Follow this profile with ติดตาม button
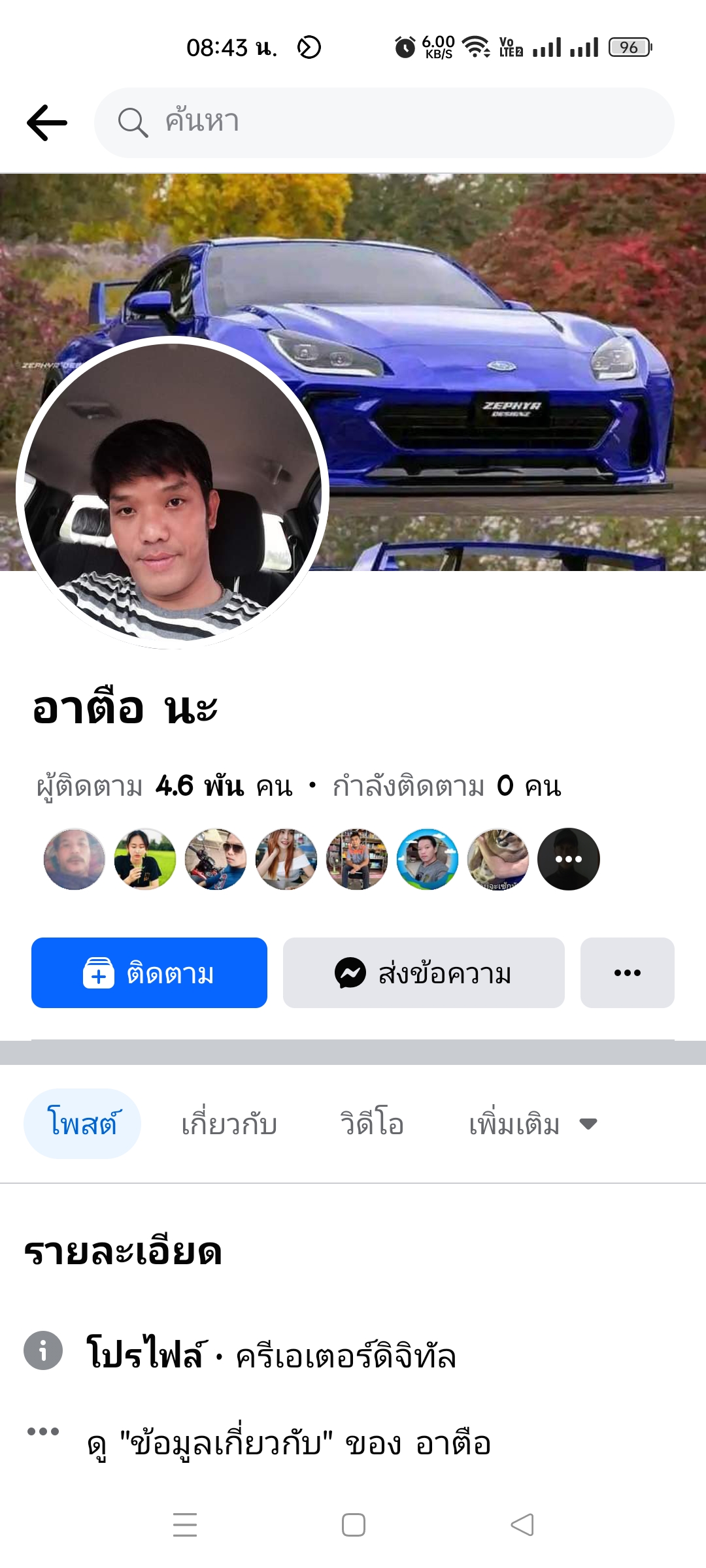The width and height of the screenshot is (706, 1568). click(149, 973)
